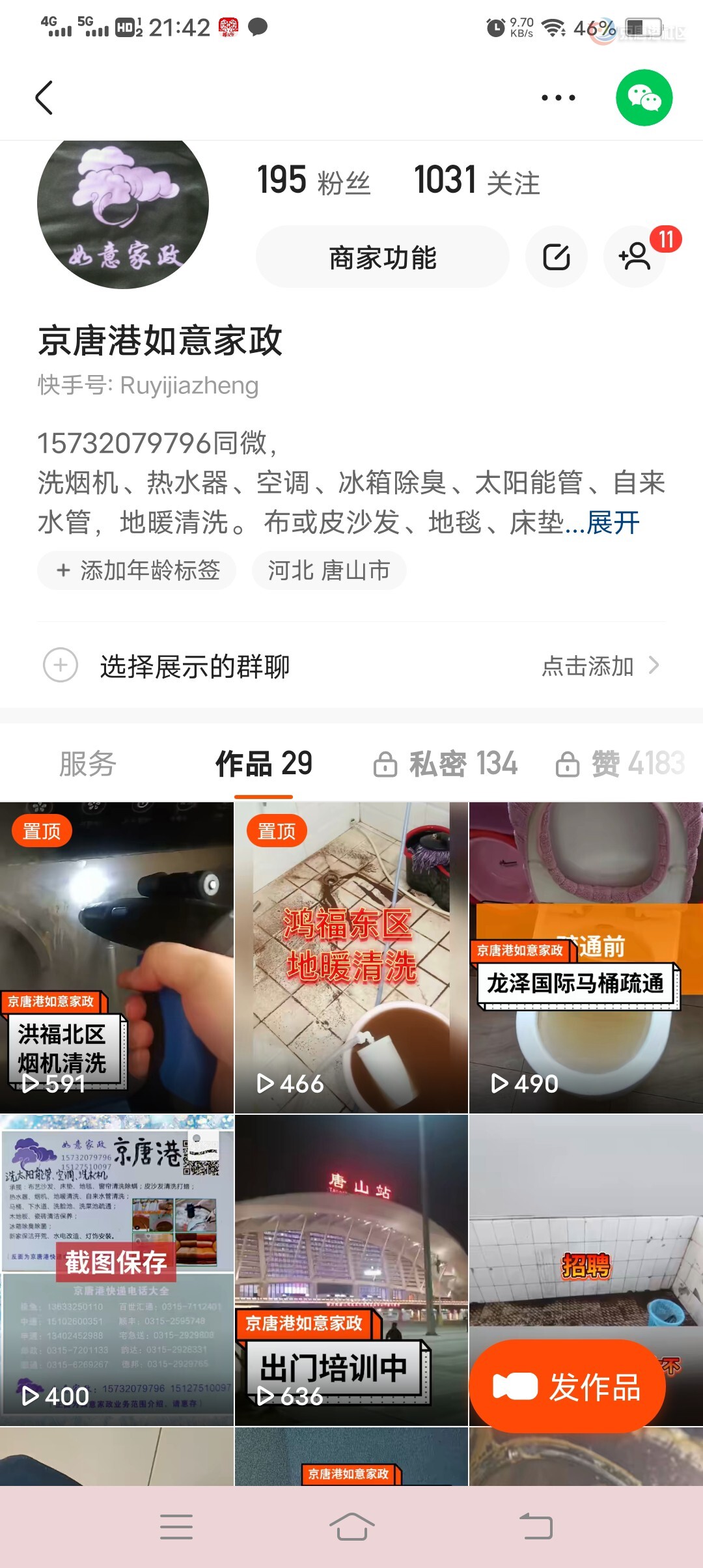Go back using the top-left arrow
This screenshot has width=703, height=1568.
click(44, 98)
